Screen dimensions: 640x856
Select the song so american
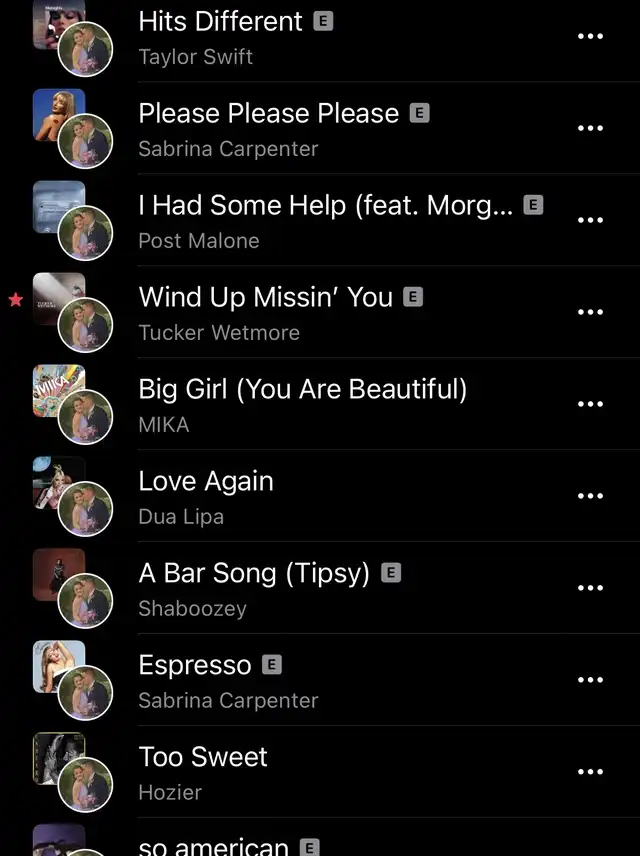pyautogui.click(x=213, y=846)
